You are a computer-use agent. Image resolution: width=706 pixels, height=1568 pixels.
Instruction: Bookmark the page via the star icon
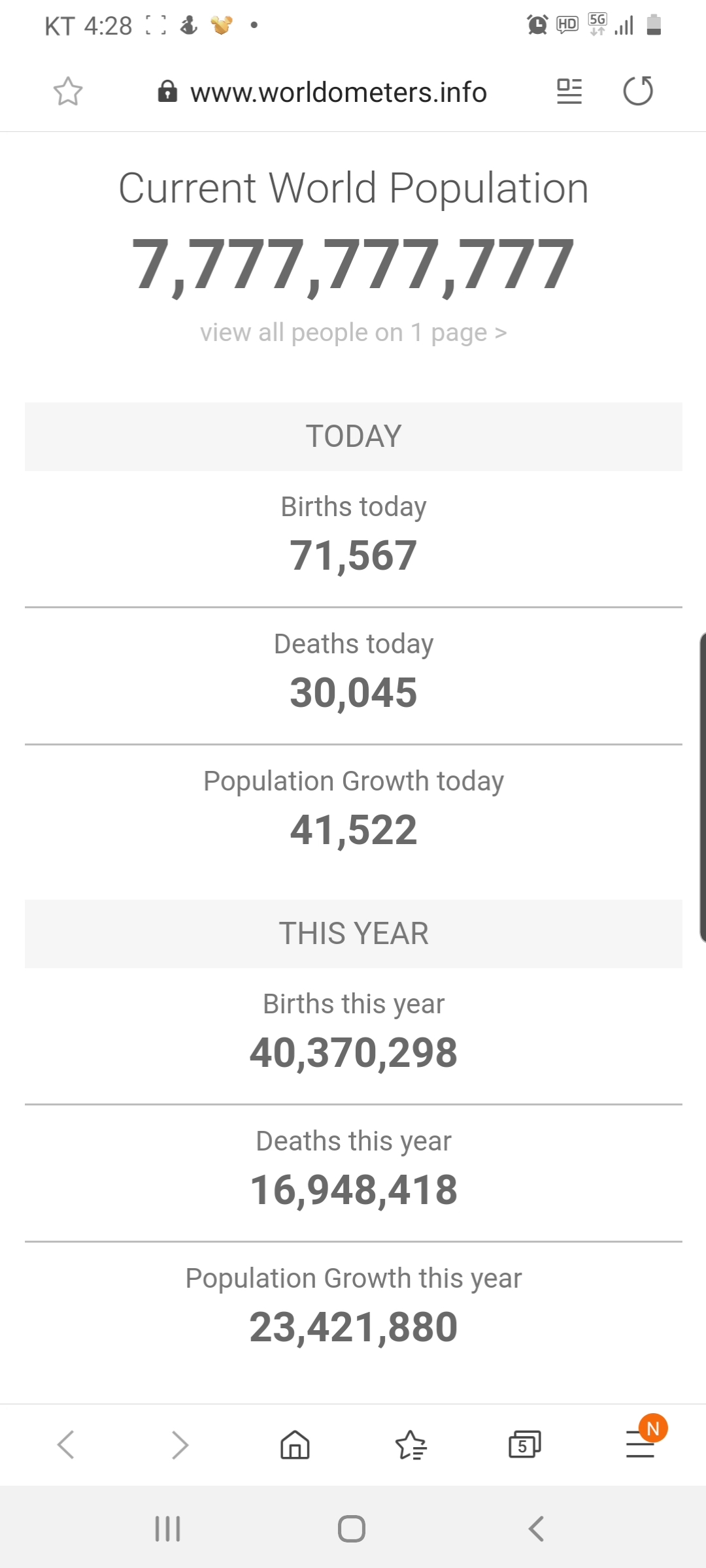coord(68,91)
